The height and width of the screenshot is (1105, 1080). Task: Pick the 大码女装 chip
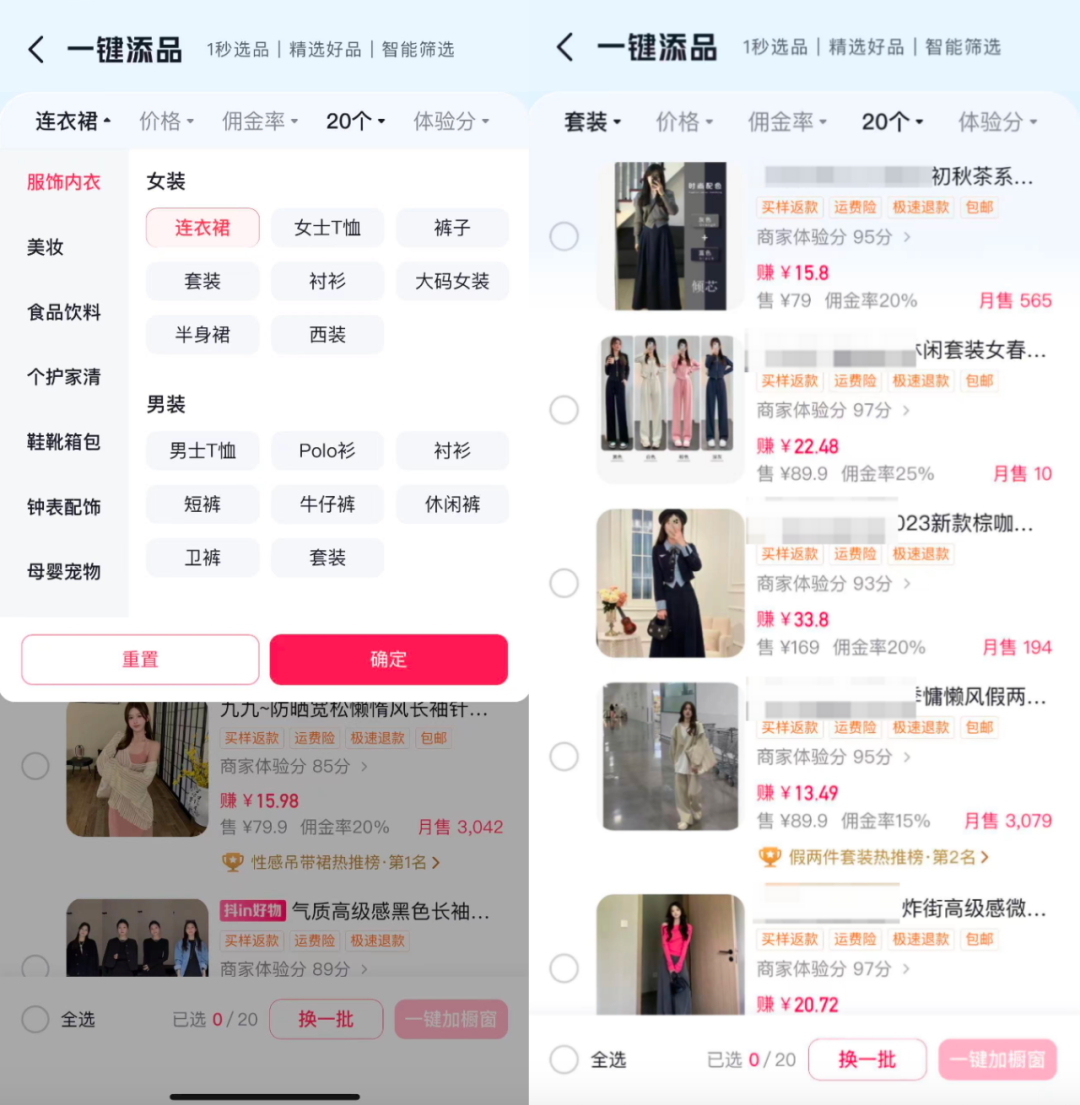[x=452, y=282]
